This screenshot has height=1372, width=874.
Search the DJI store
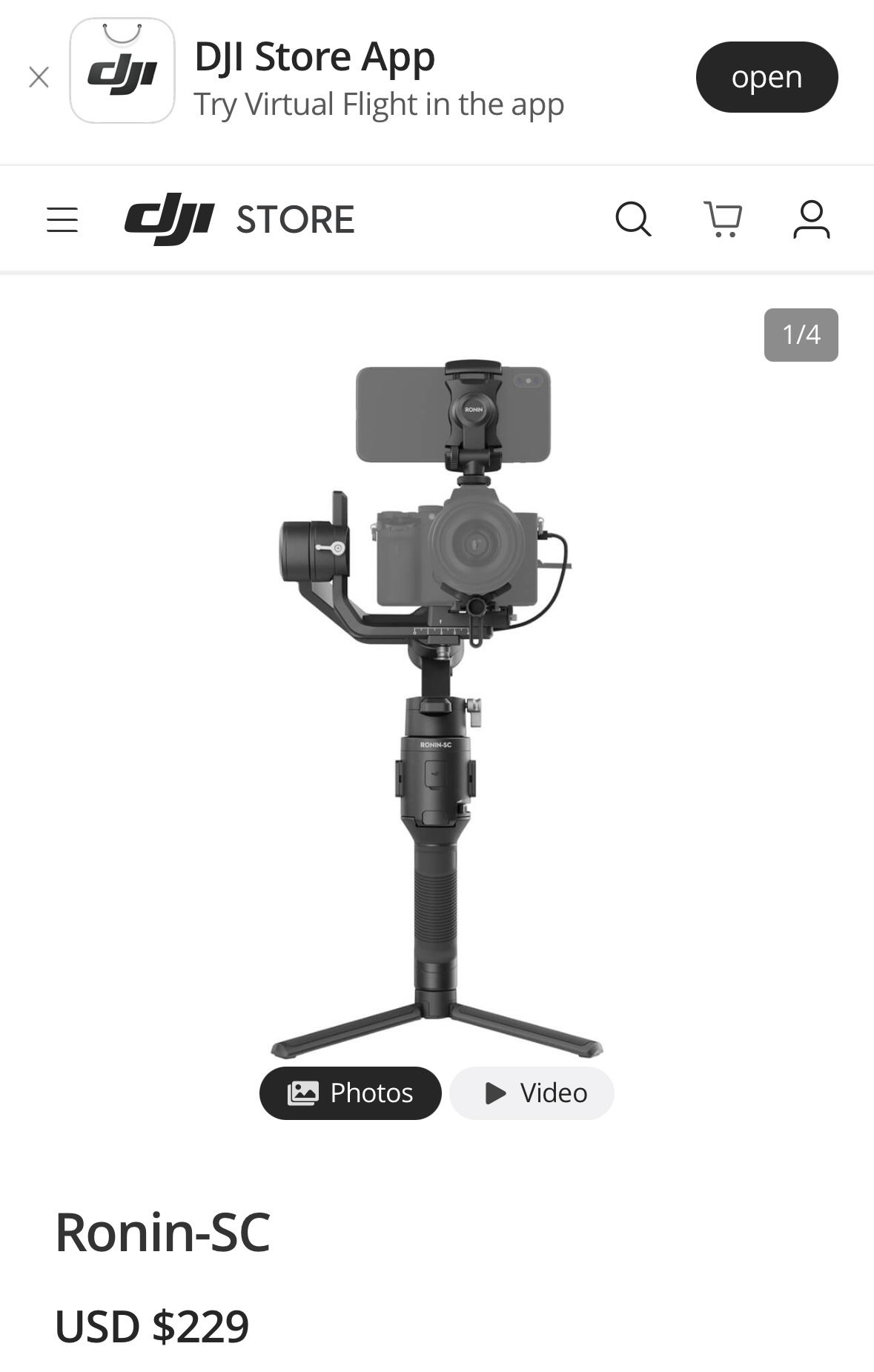[633, 219]
